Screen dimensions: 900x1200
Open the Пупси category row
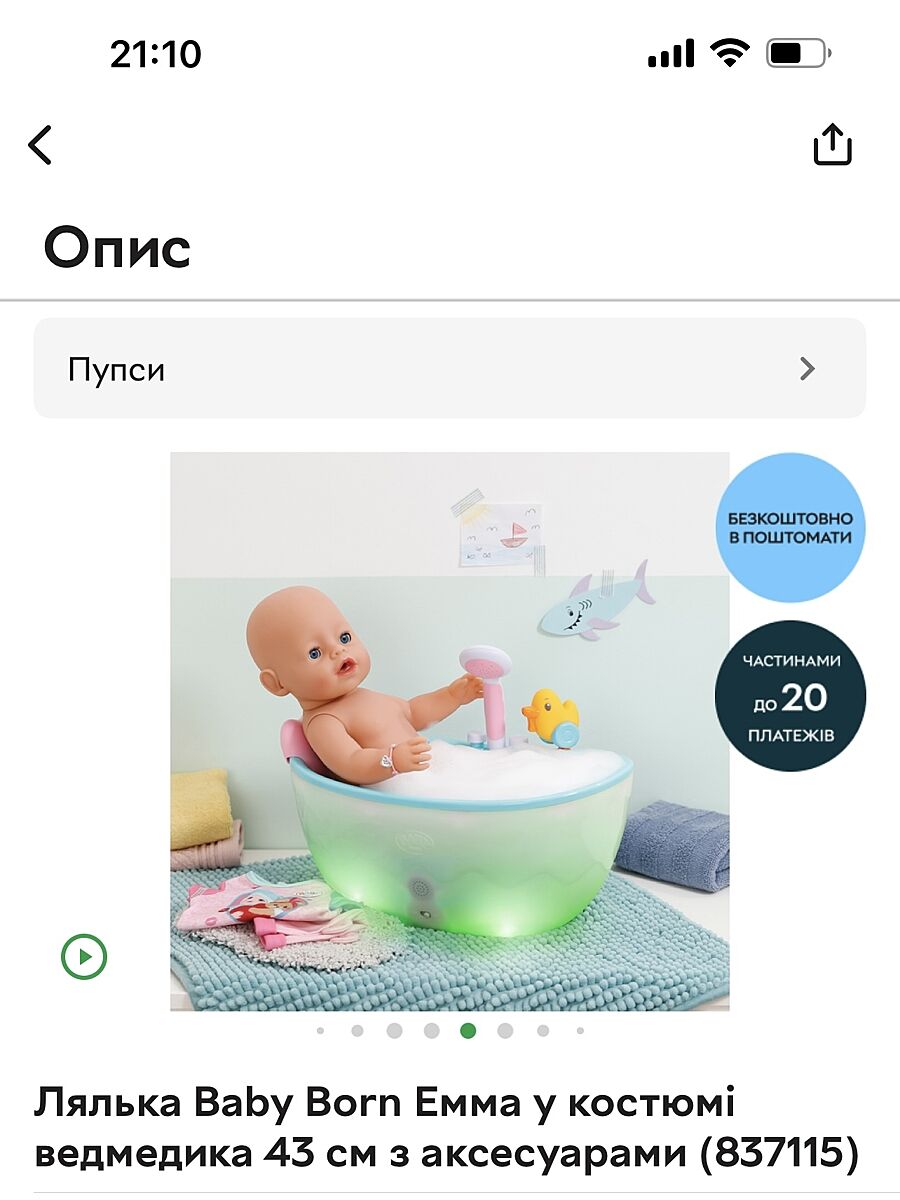[449, 369]
